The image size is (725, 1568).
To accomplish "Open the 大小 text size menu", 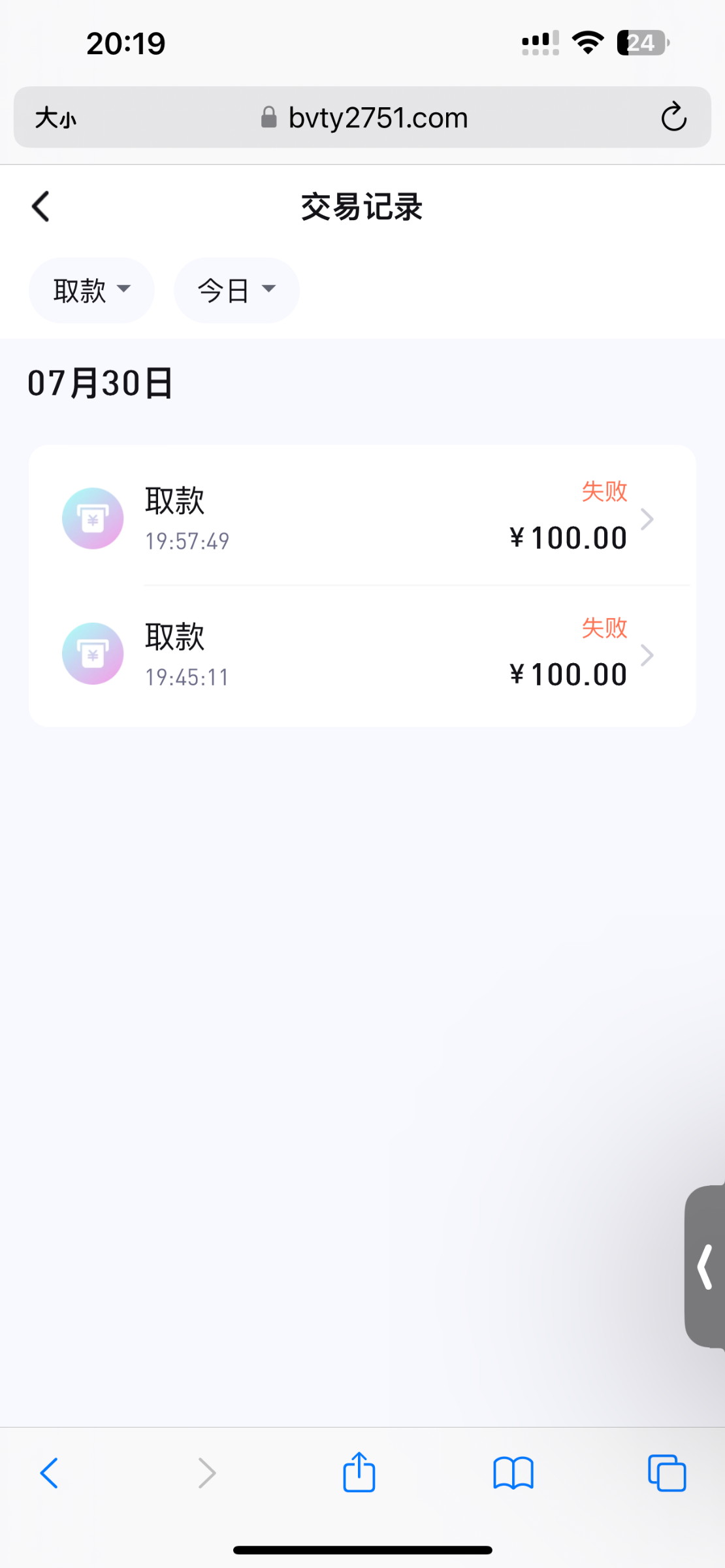I will point(56,118).
